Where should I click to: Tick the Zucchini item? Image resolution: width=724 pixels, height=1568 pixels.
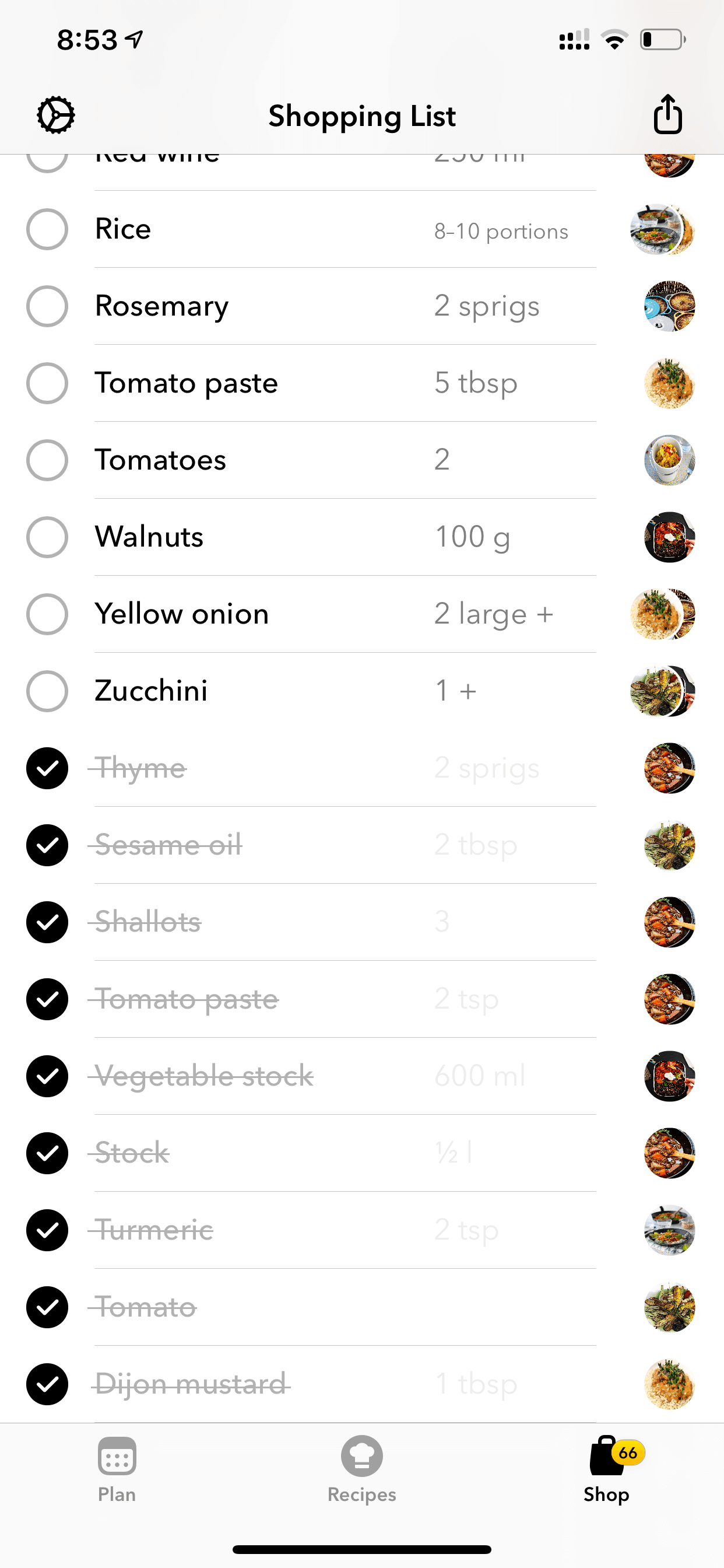click(47, 691)
